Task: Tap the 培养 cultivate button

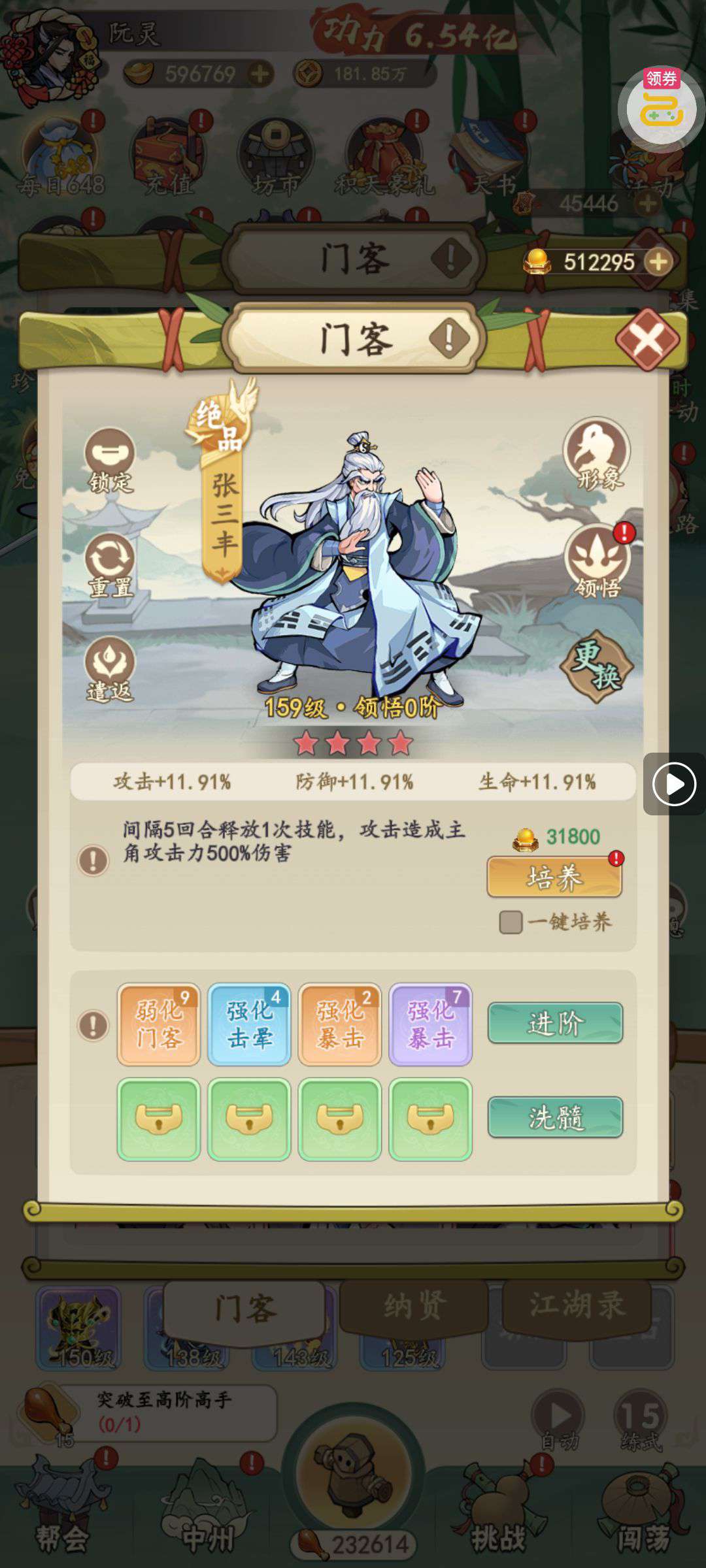Action: click(x=554, y=877)
